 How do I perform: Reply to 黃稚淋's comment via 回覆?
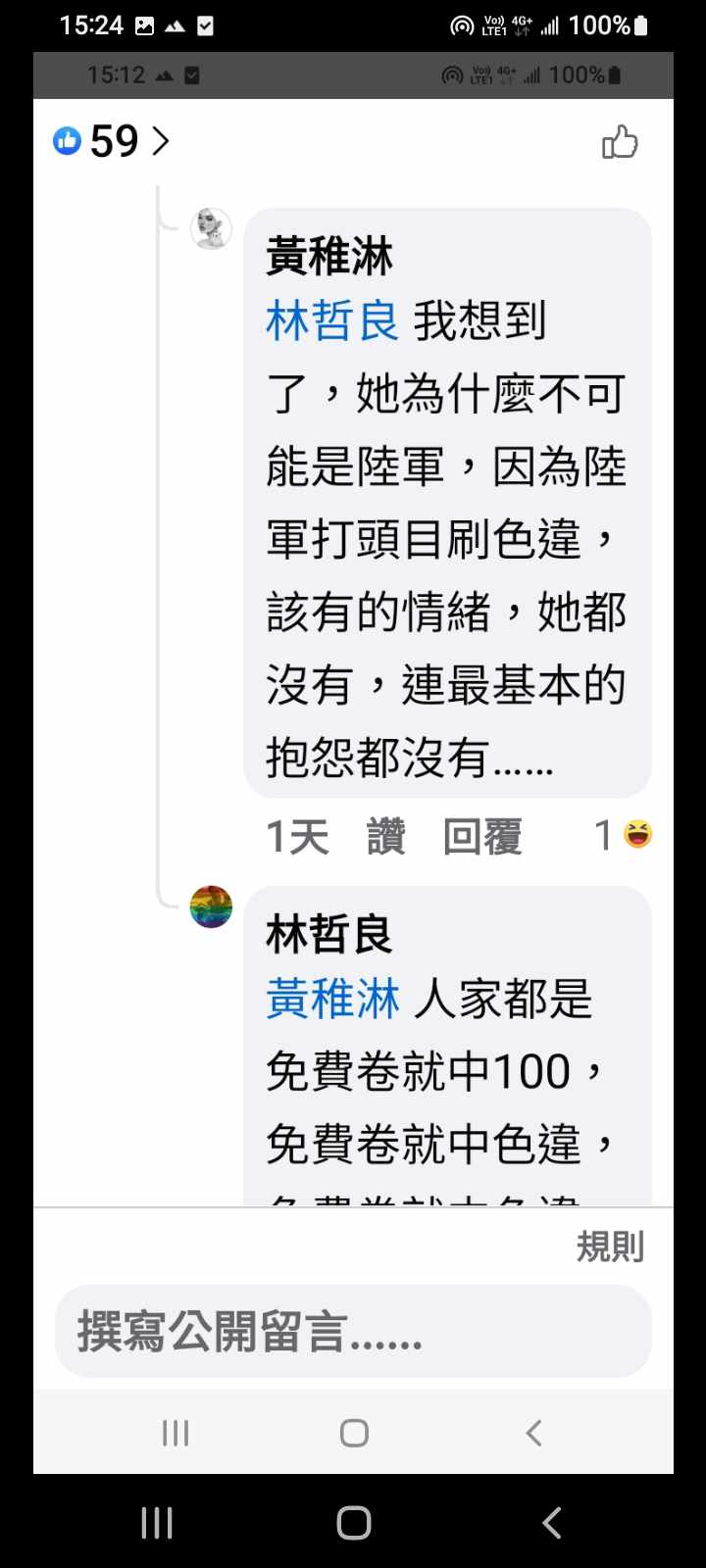coord(481,837)
